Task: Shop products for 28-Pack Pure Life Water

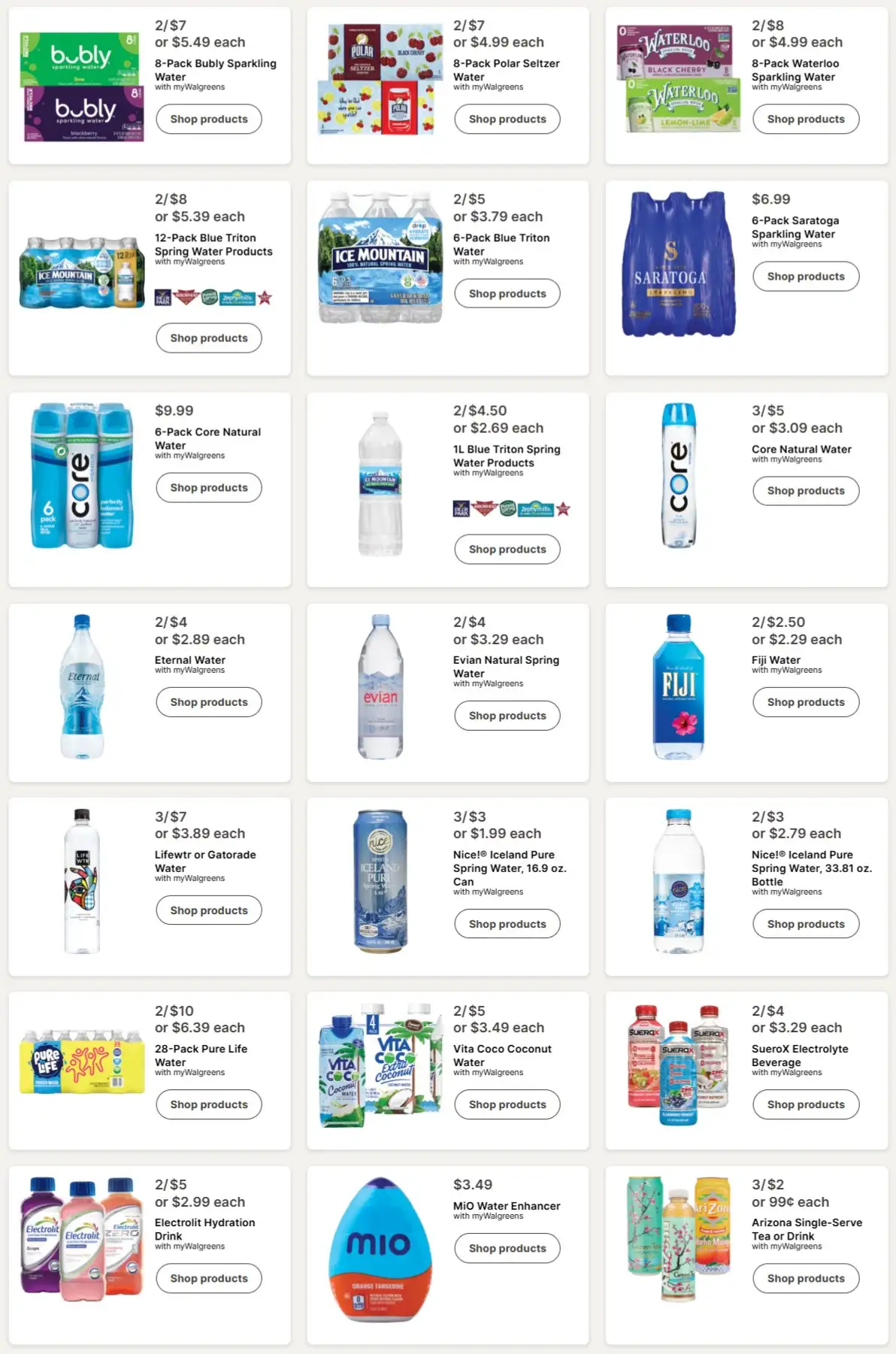Action: (209, 1104)
